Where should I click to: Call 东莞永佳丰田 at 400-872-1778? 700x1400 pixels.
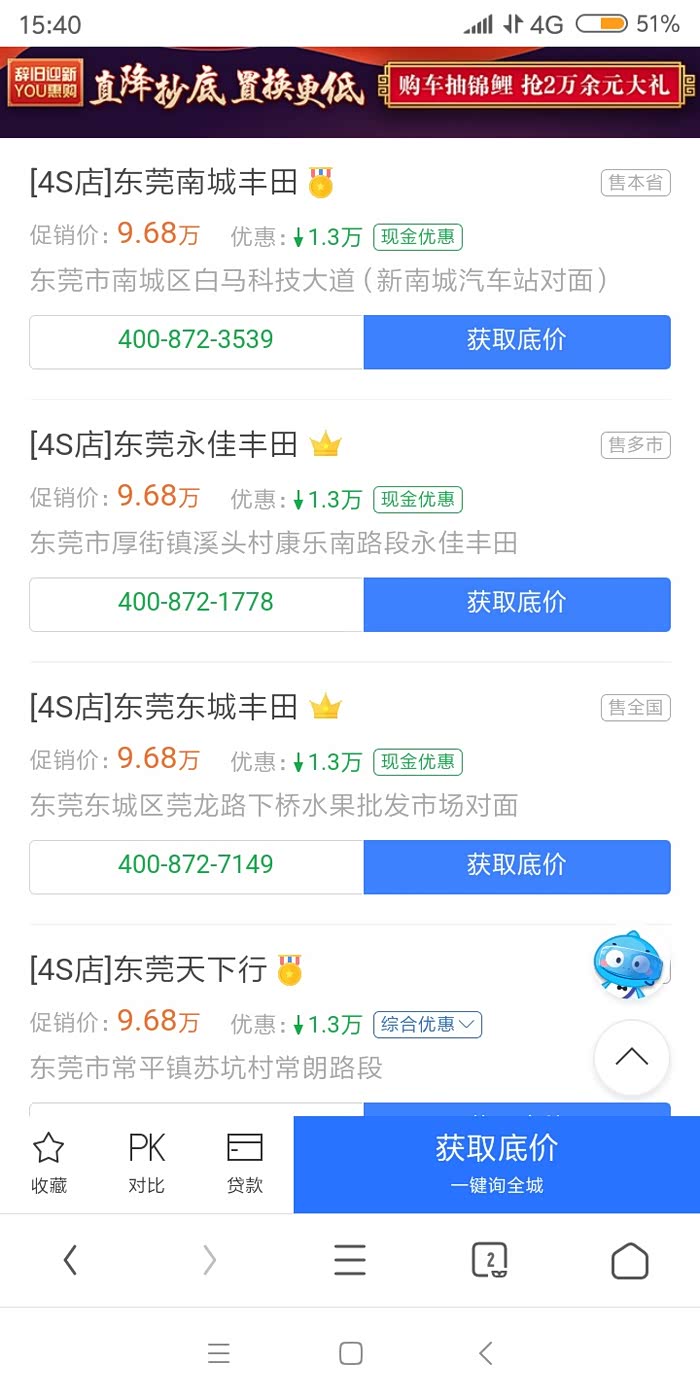click(x=196, y=603)
